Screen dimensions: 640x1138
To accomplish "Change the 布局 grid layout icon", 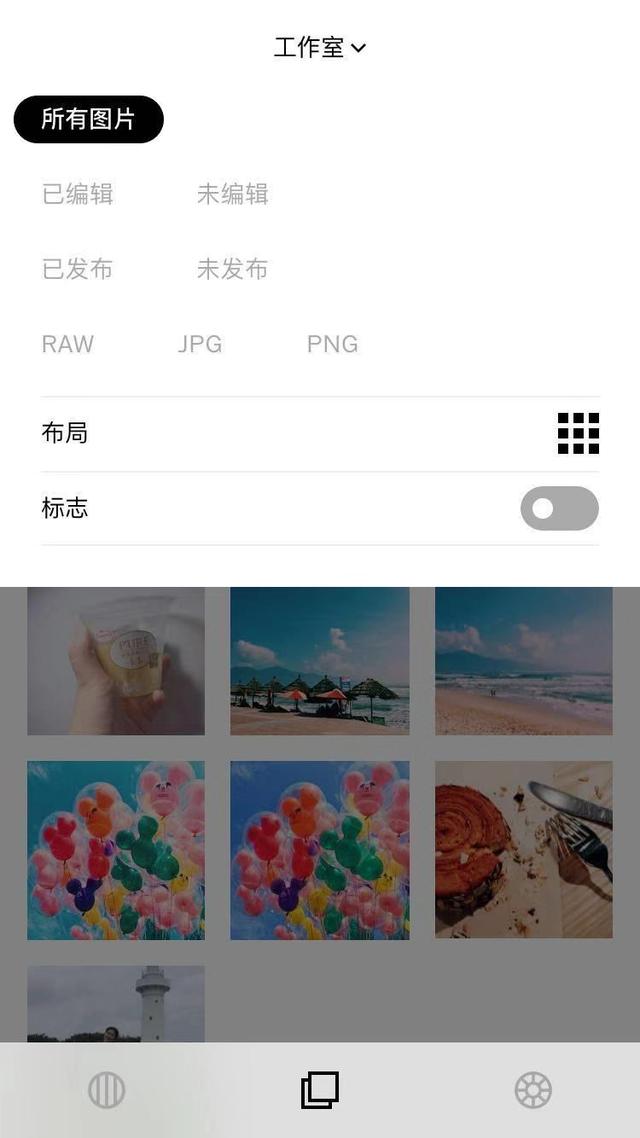I will (x=578, y=433).
